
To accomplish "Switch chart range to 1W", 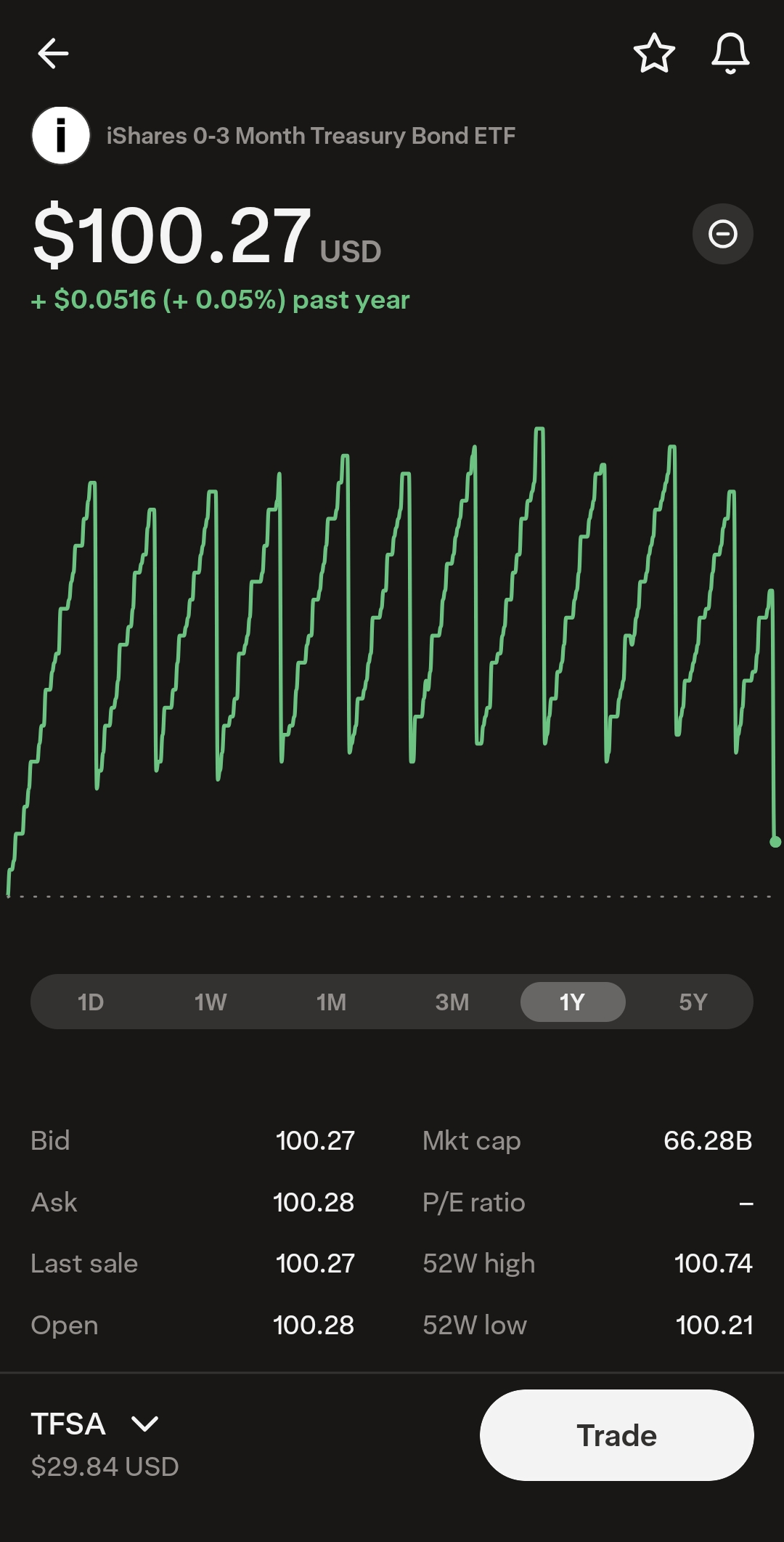I will (x=211, y=1002).
